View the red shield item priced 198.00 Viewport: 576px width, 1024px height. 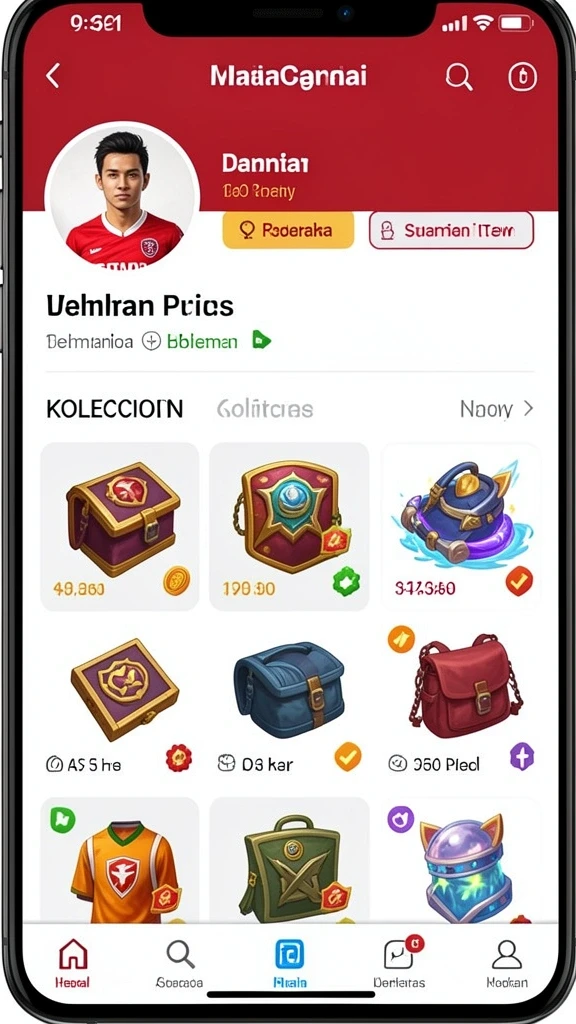coord(289,526)
